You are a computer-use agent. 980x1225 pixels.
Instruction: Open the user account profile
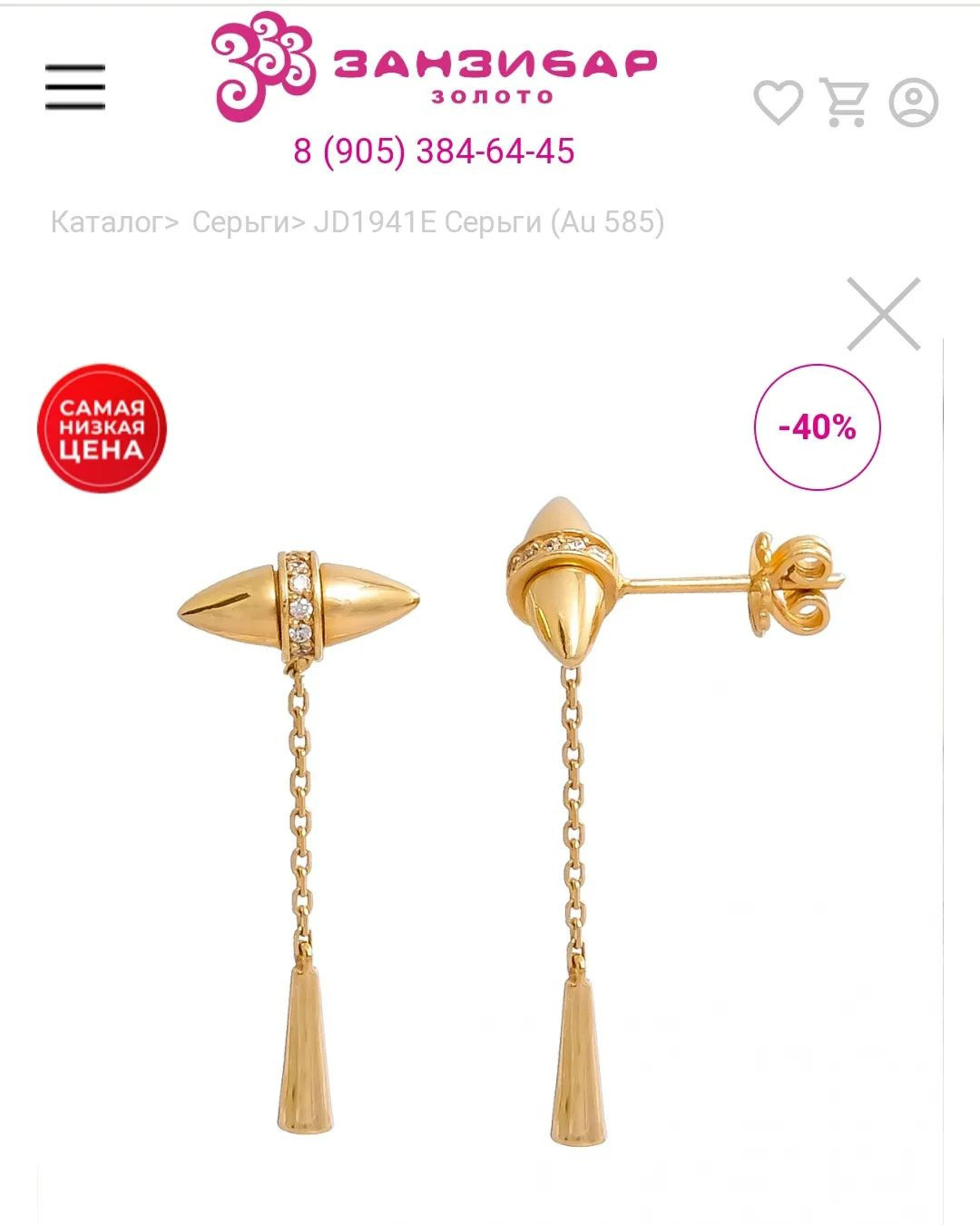pyautogui.click(x=913, y=102)
